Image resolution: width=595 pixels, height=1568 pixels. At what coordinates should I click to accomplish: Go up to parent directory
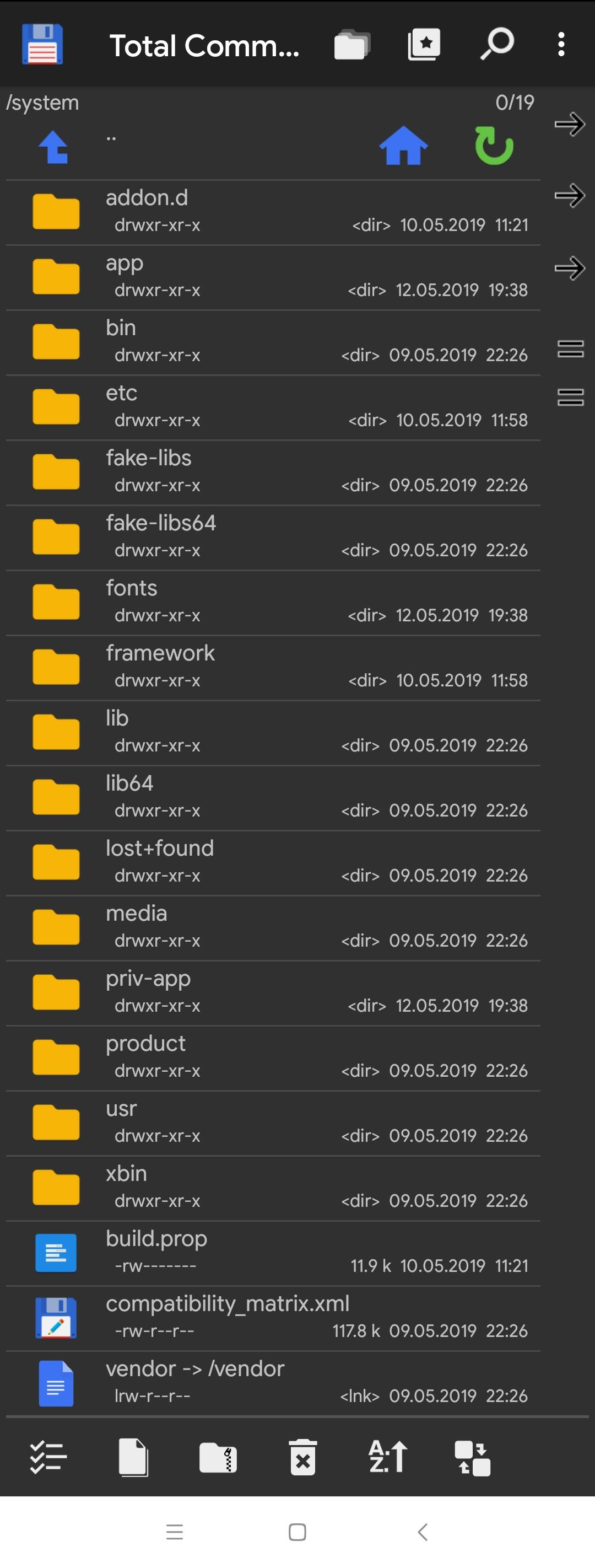(x=55, y=147)
